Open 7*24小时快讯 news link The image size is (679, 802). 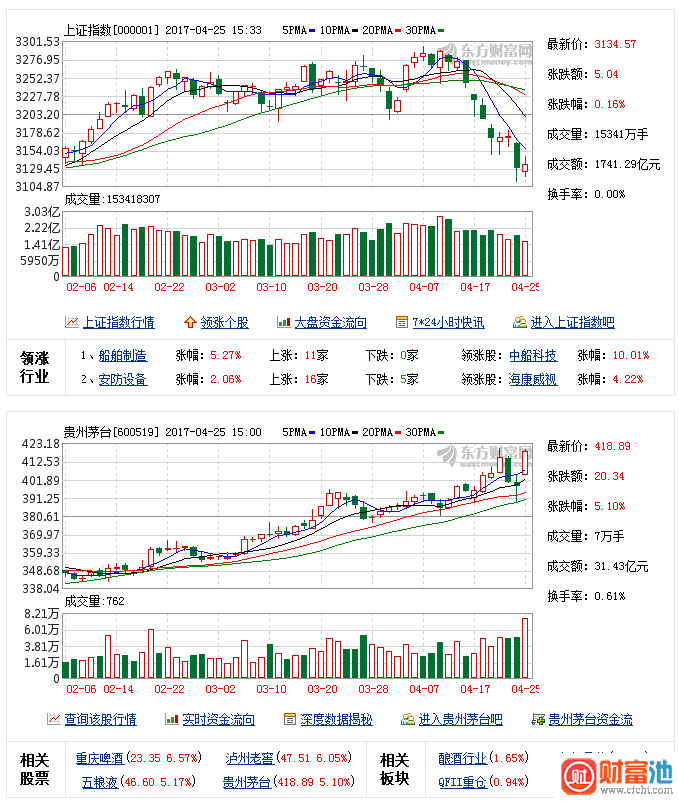(x=448, y=323)
